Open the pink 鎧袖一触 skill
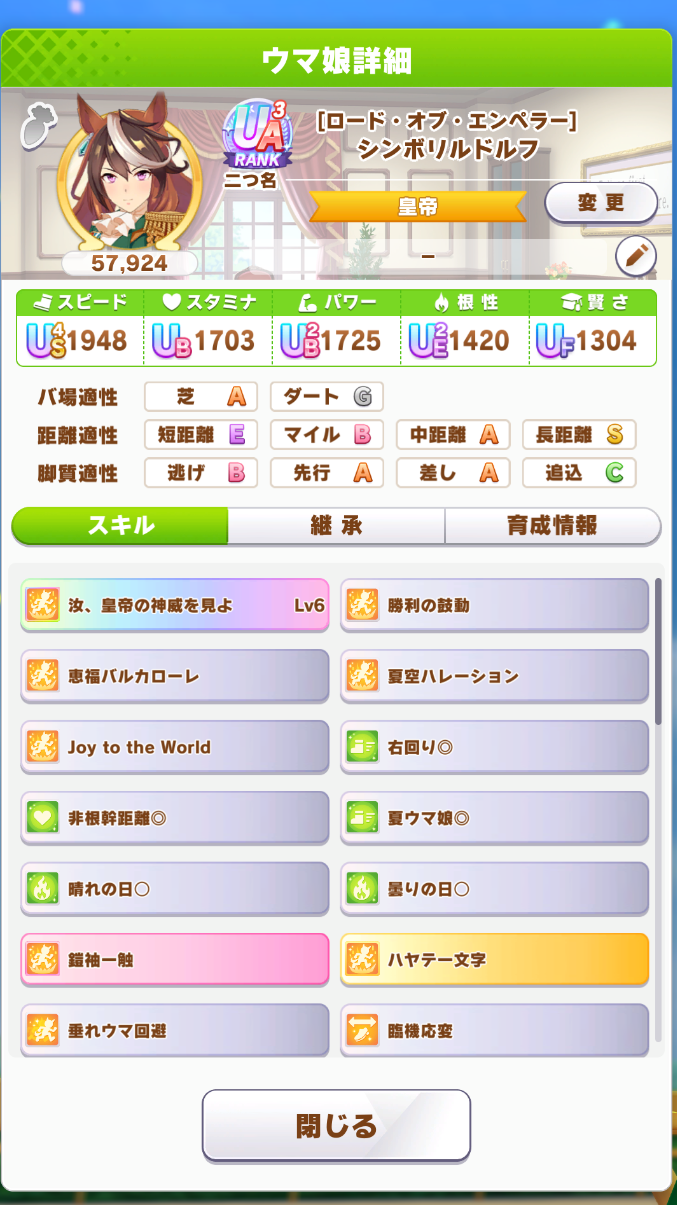 pyautogui.click(x=175, y=960)
